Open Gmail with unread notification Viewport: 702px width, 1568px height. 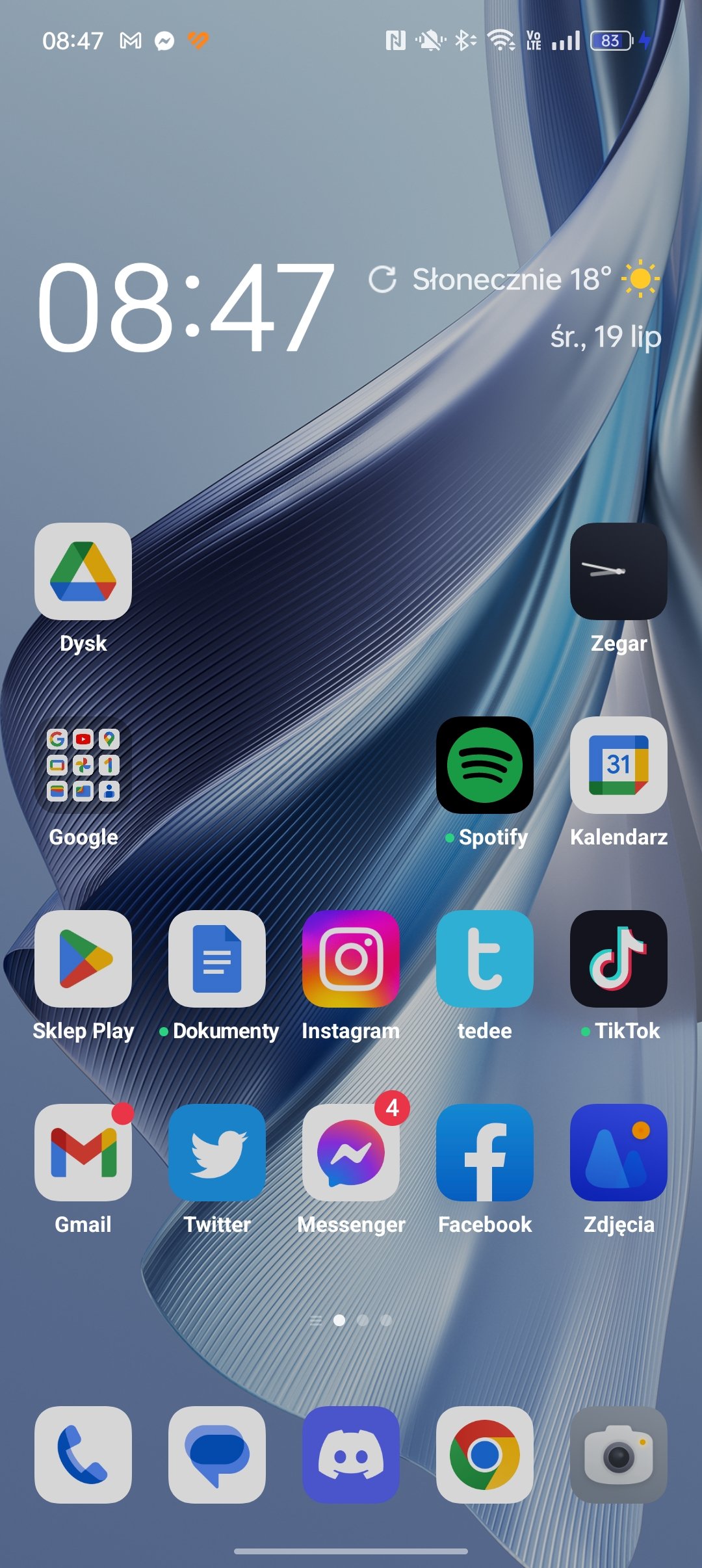83,1152
